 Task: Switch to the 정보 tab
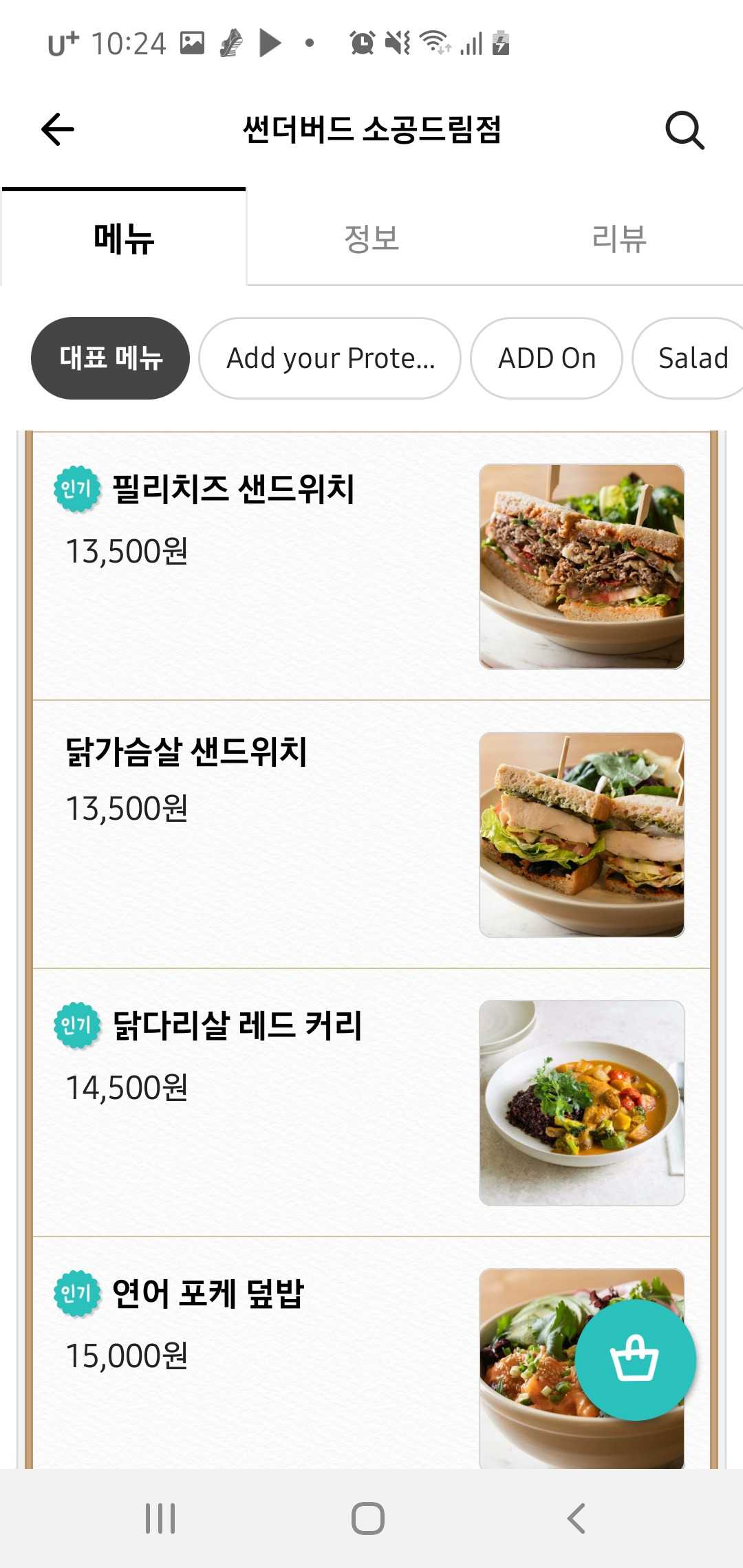[371, 239]
